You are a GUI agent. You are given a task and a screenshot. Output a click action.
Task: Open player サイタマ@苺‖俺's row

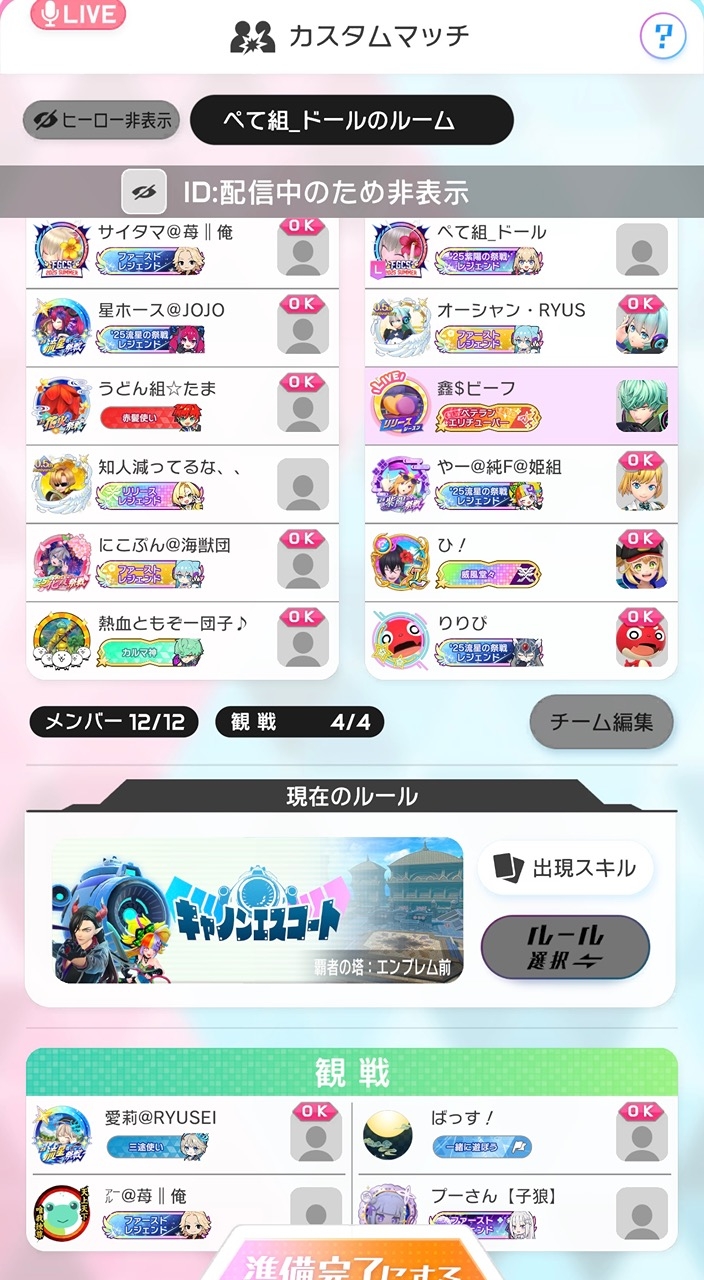(182, 249)
